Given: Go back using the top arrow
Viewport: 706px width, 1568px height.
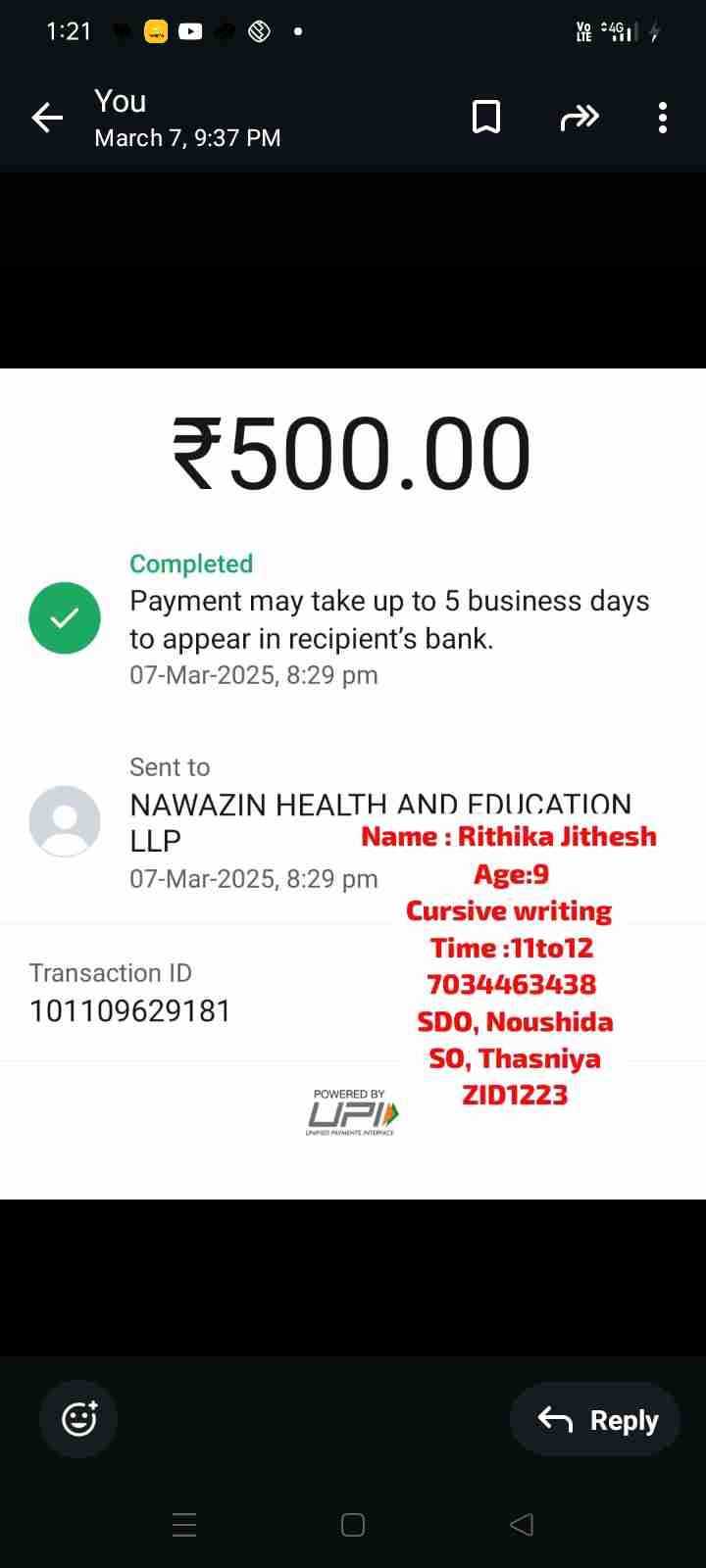Looking at the screenshot, I should point(47,119).
